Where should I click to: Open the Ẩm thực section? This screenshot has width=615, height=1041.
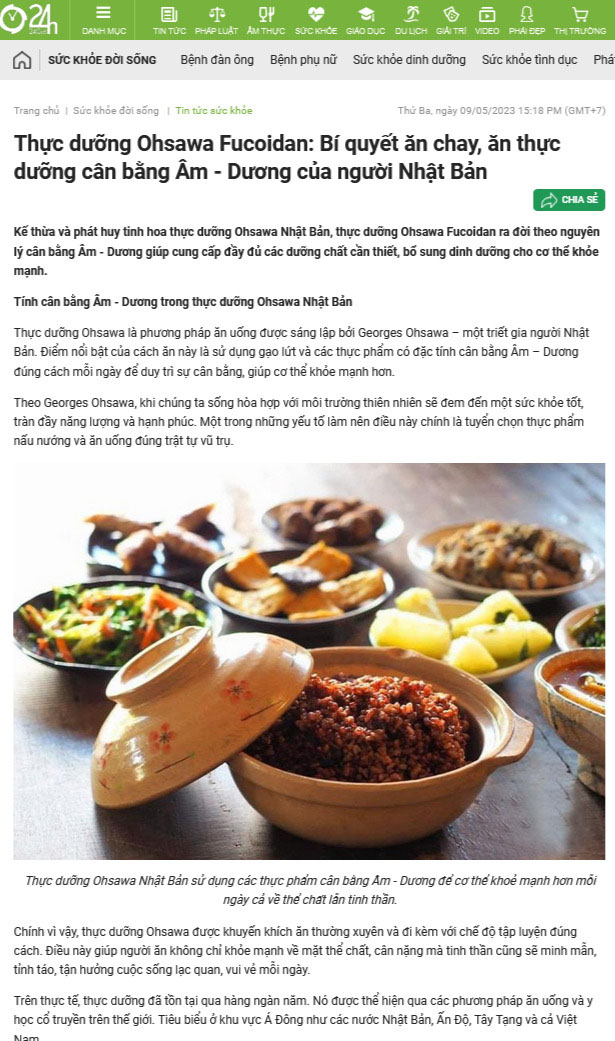click(266, 19)
